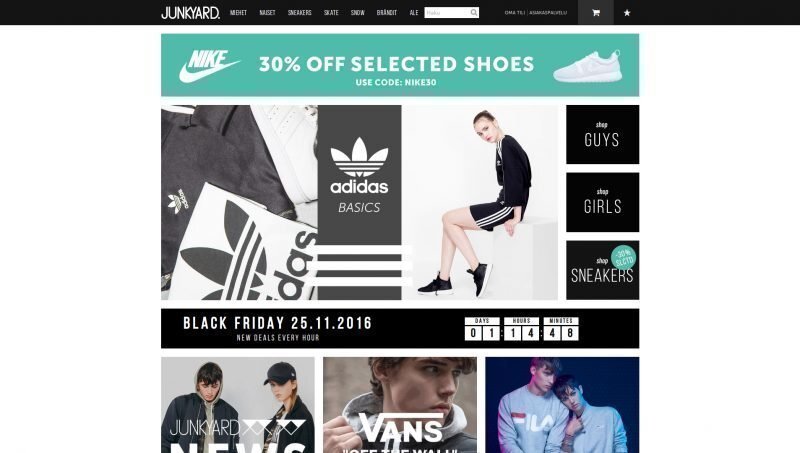Open the Brändit page
The height and width of the screenshot is (453, 800).
[x=387, y=13]
